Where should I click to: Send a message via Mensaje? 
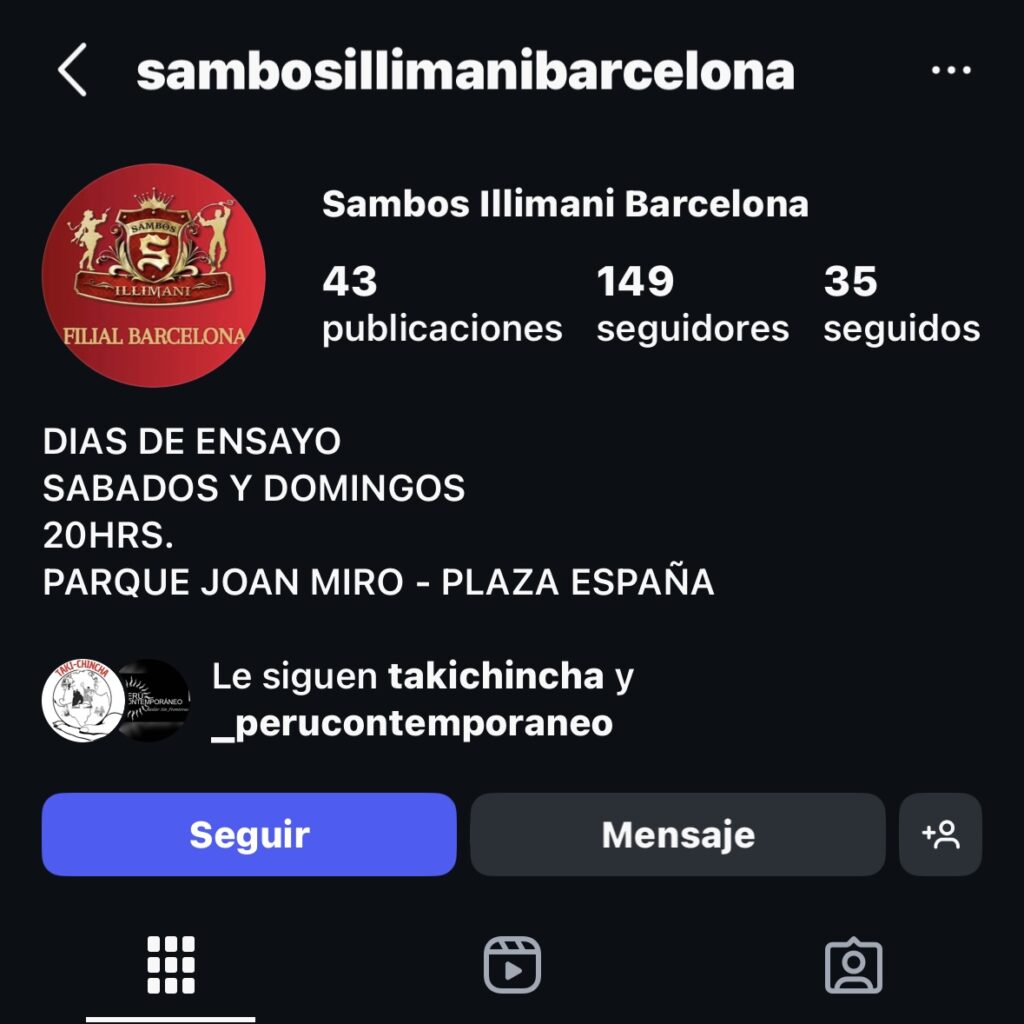pos(677,835)
